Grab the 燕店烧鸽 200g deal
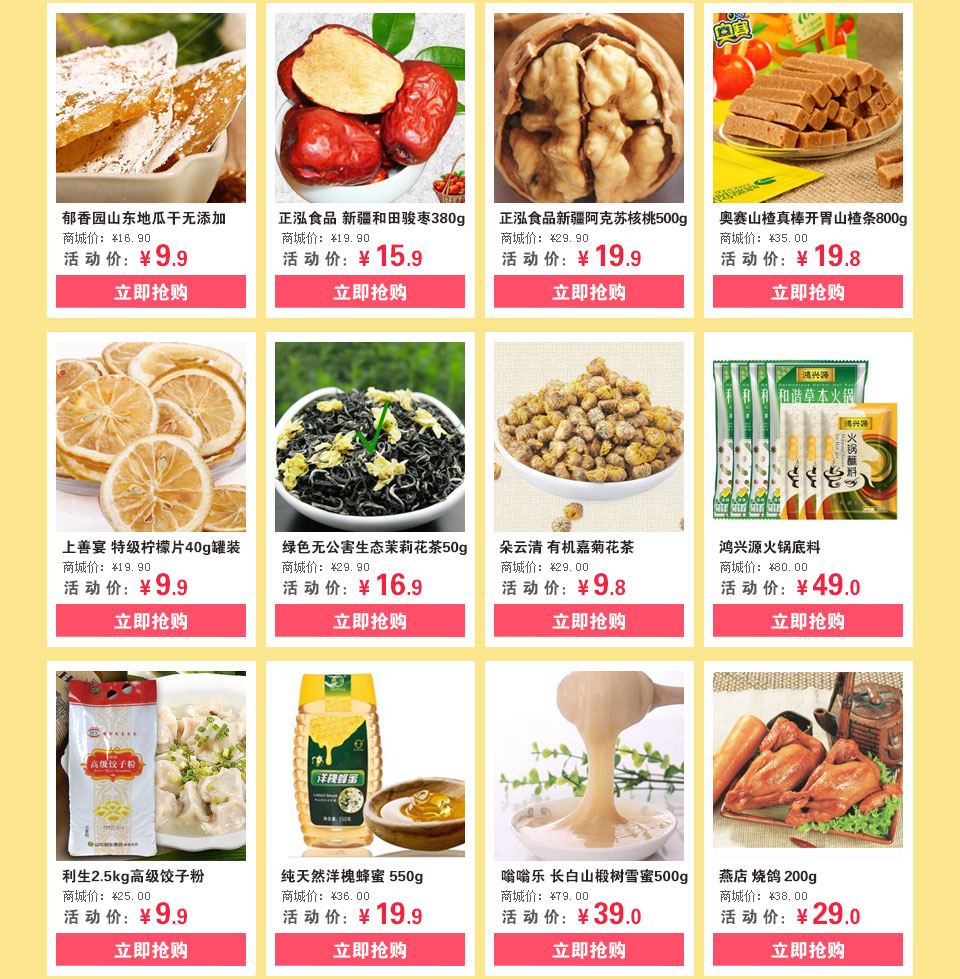The height and width of the screenshot is (979, 960). click(808, 950)
